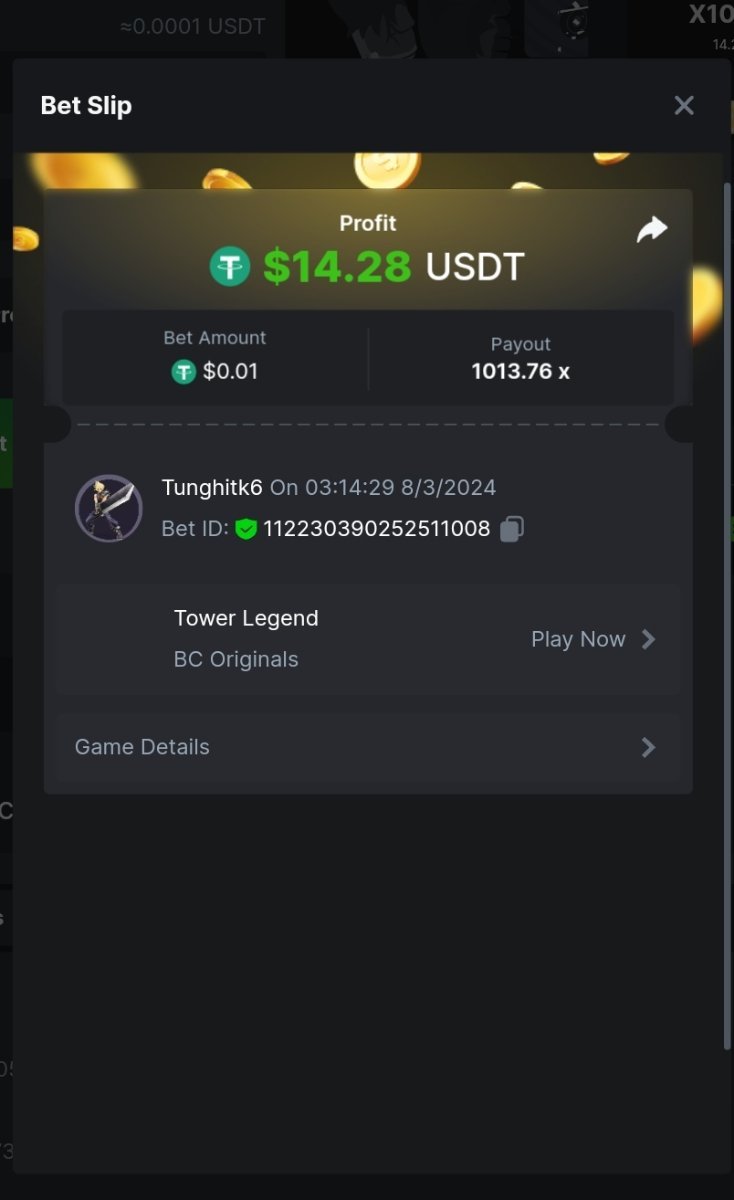Expand Game Details

click(367, 747)
